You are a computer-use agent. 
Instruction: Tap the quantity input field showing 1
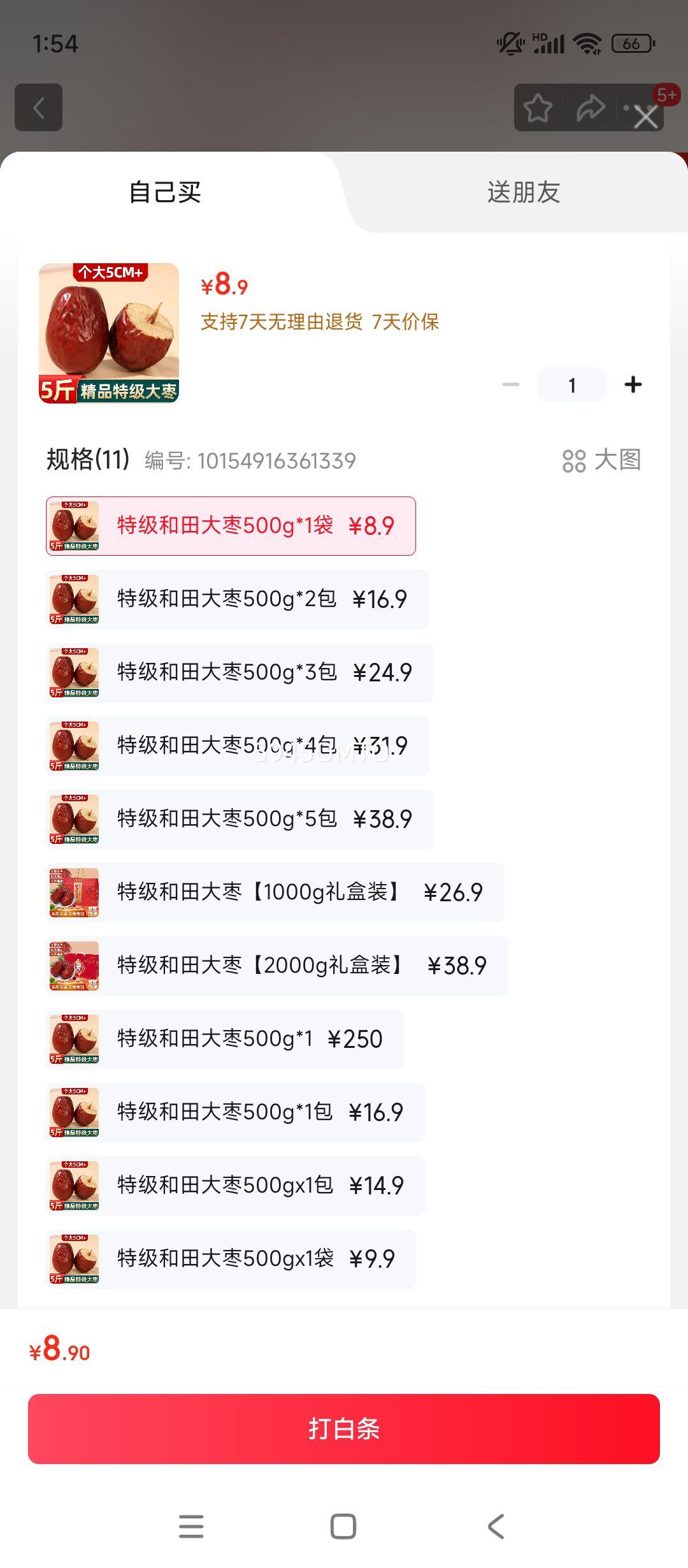571,384
